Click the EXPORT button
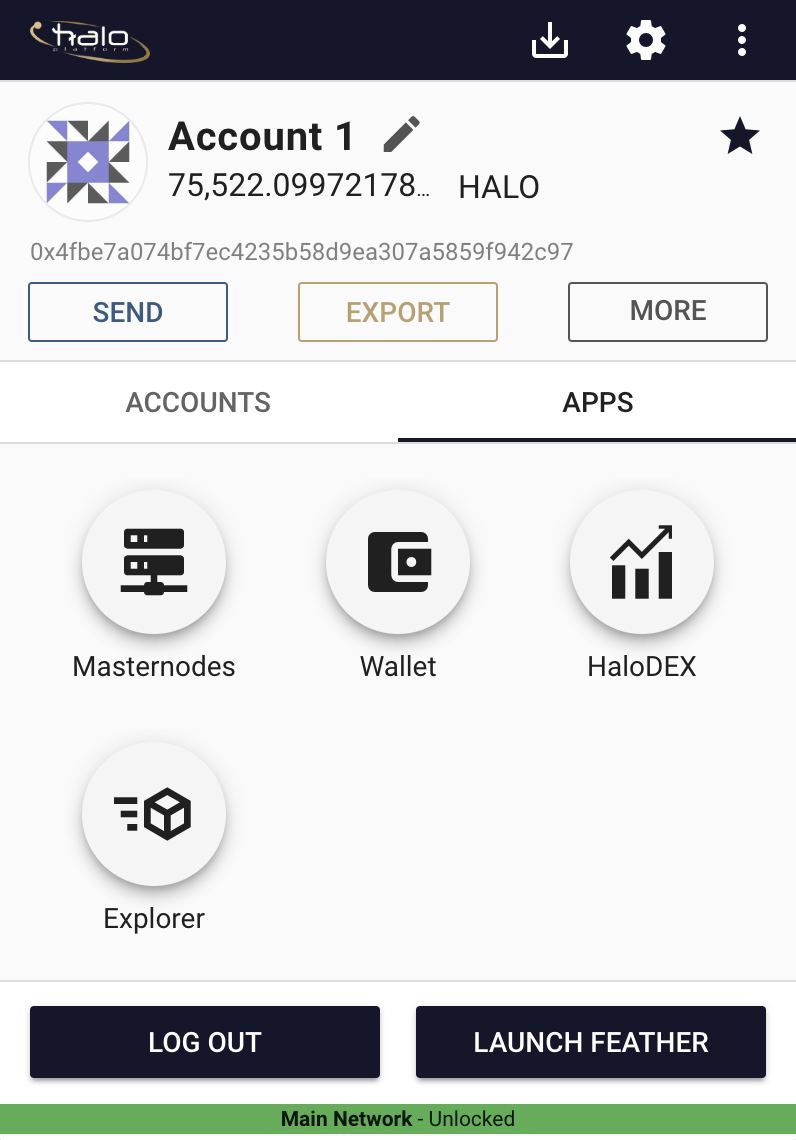This screenshot has width=796, height=1140. click(397, 311)
